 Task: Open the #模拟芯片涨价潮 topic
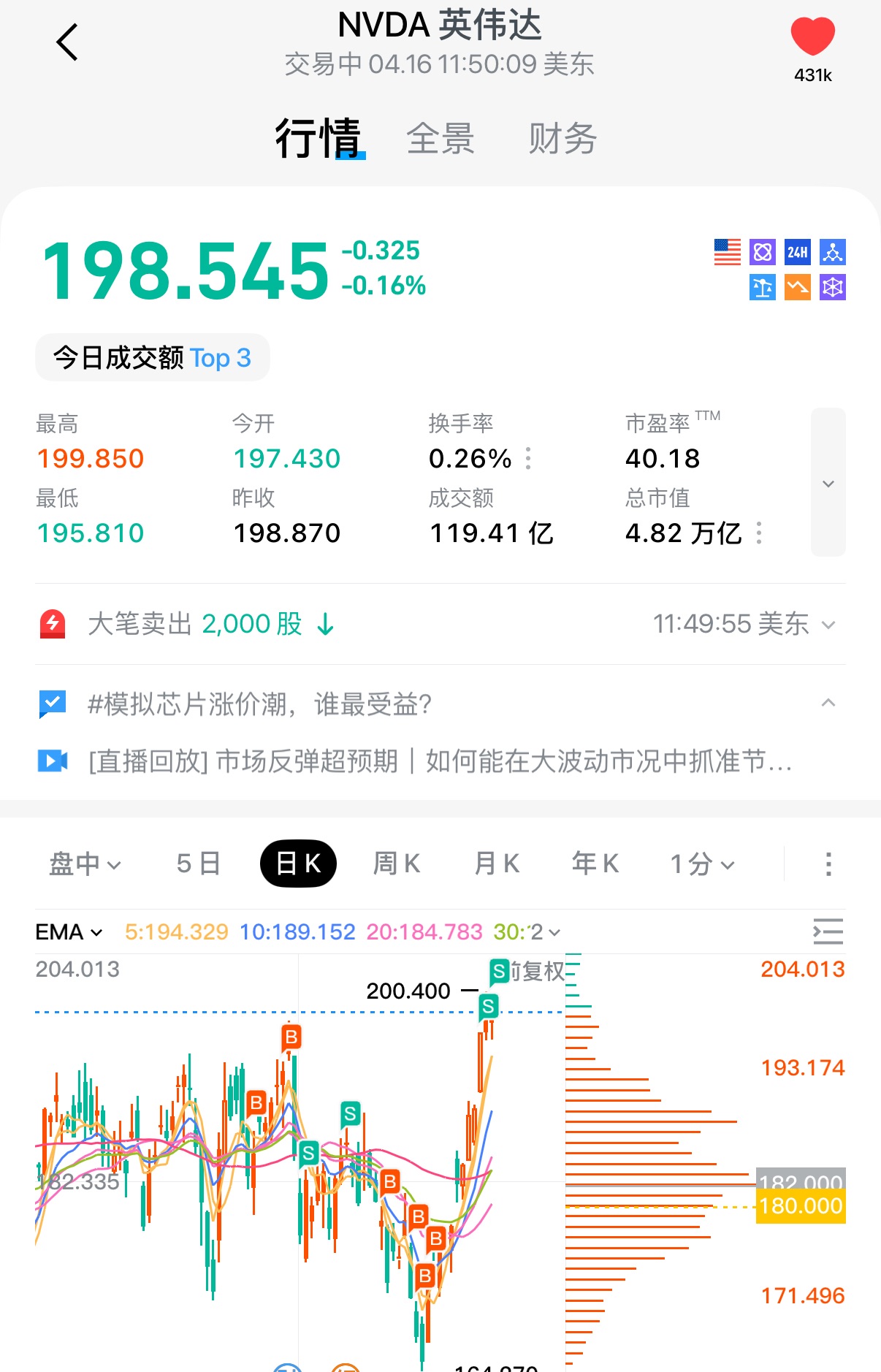point(259,704)
